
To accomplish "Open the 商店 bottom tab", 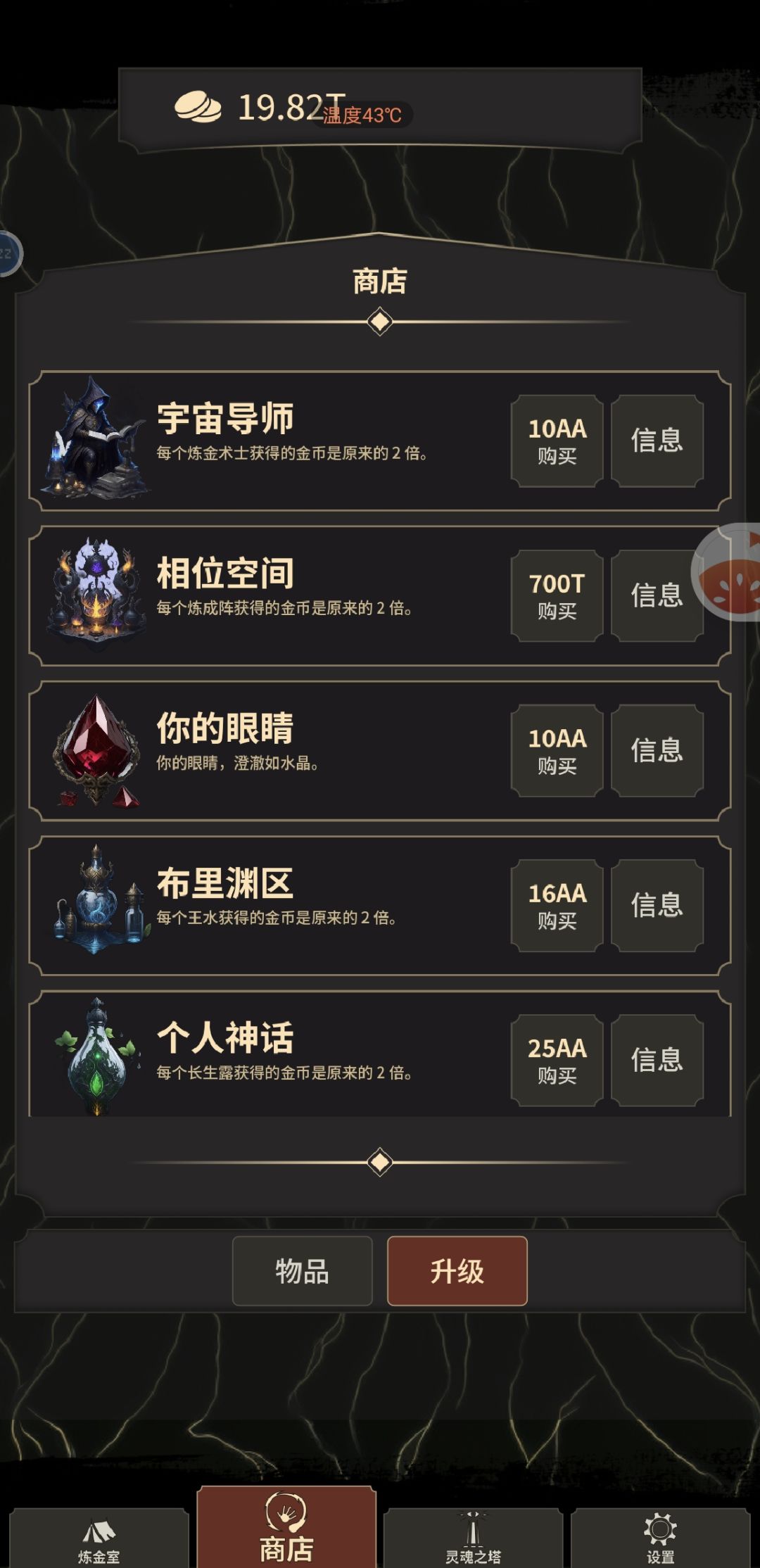I will [x=286, y=1527].
